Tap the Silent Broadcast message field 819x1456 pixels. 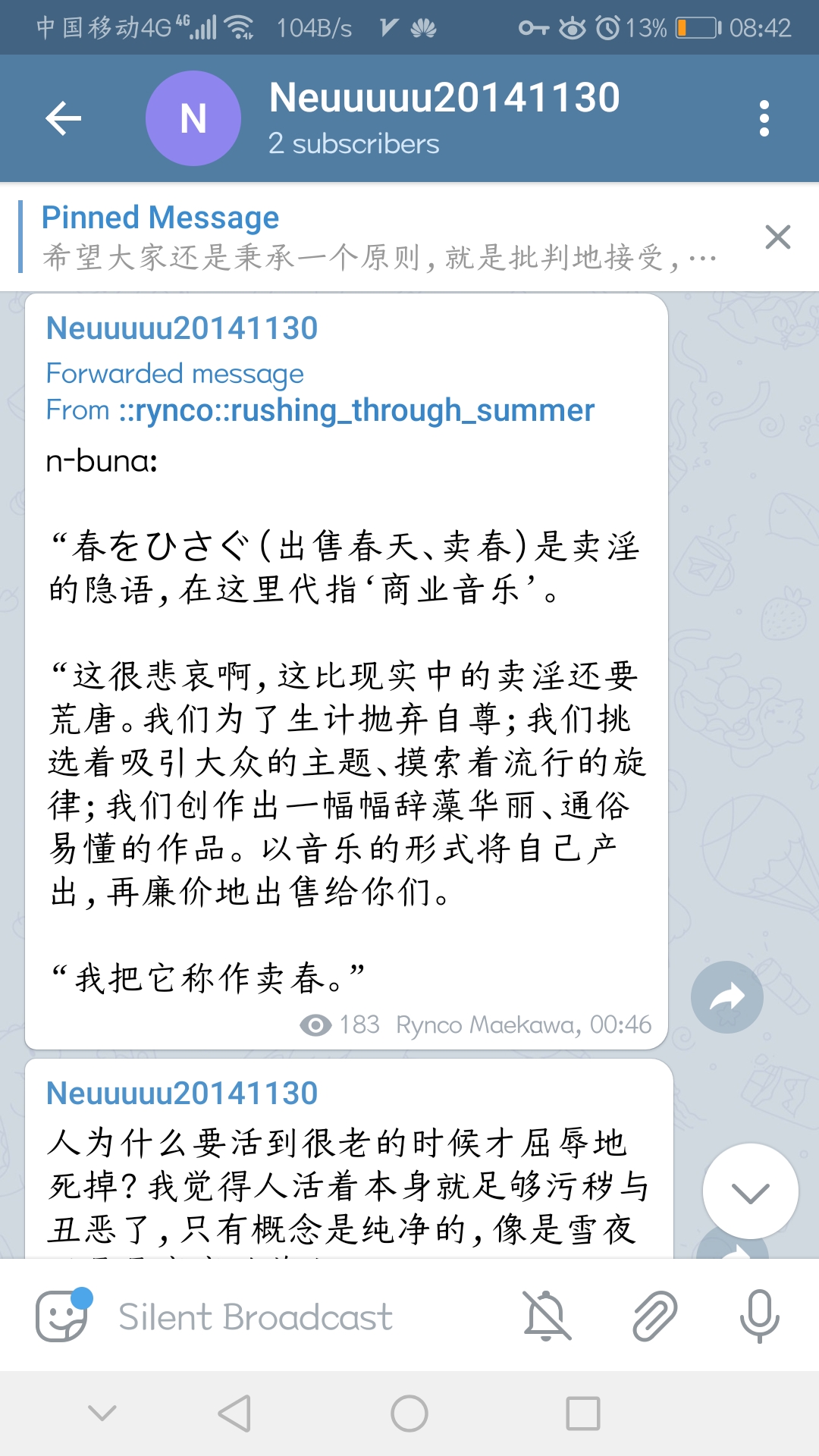click(303, 1317)
